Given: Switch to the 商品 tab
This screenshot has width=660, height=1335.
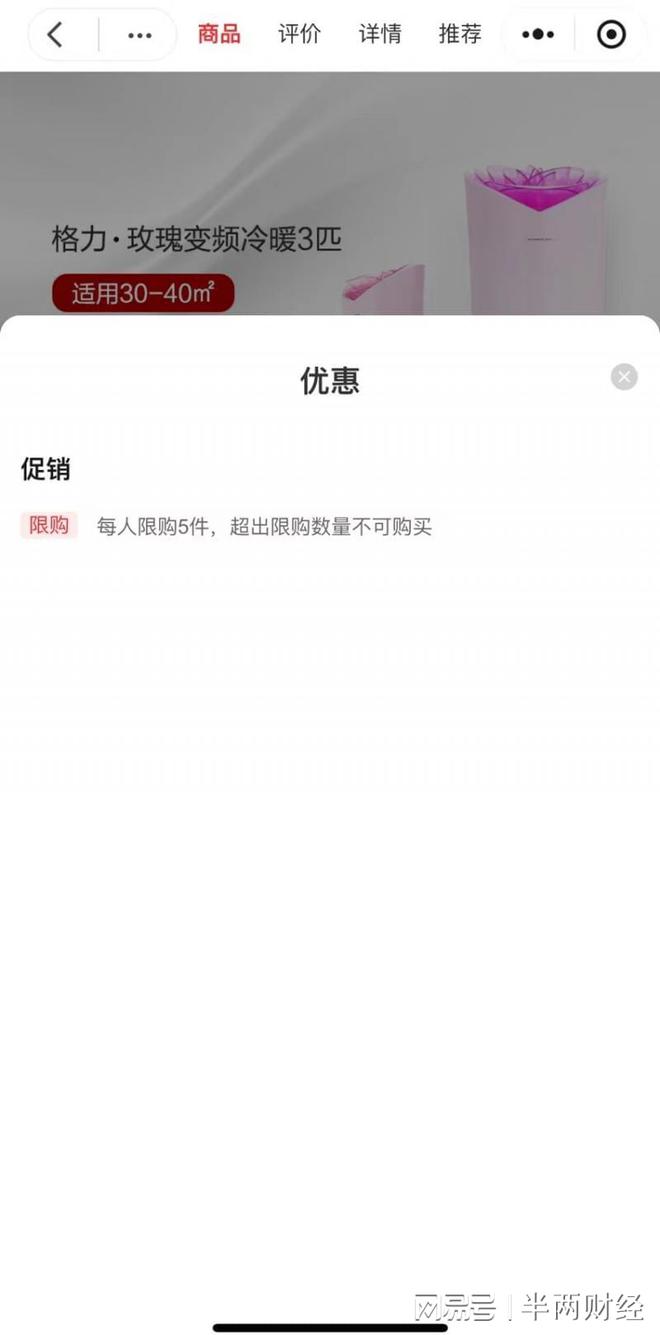Looking at the screenshot, I should (219, 34).
